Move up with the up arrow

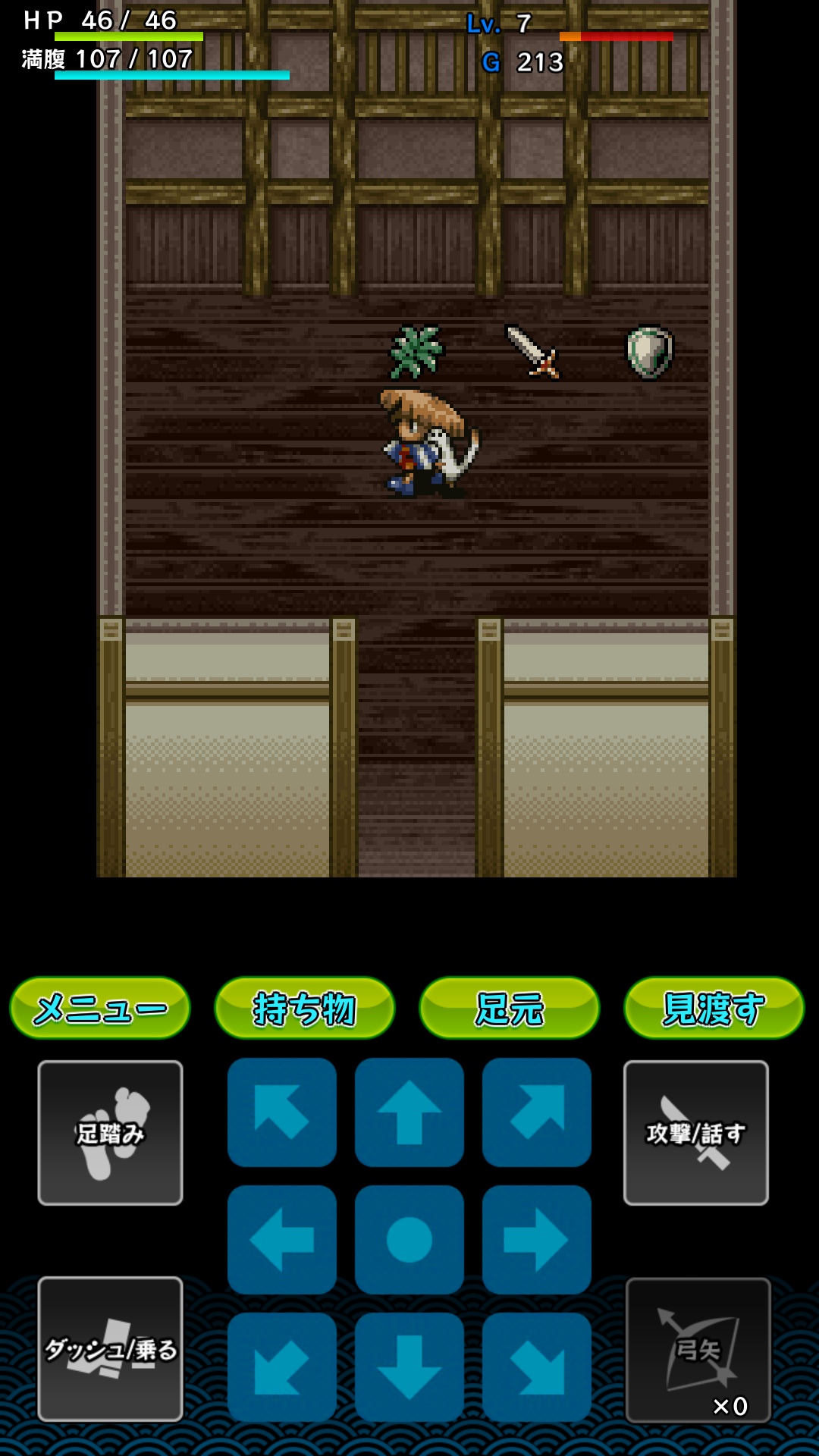click(409, 1112)
